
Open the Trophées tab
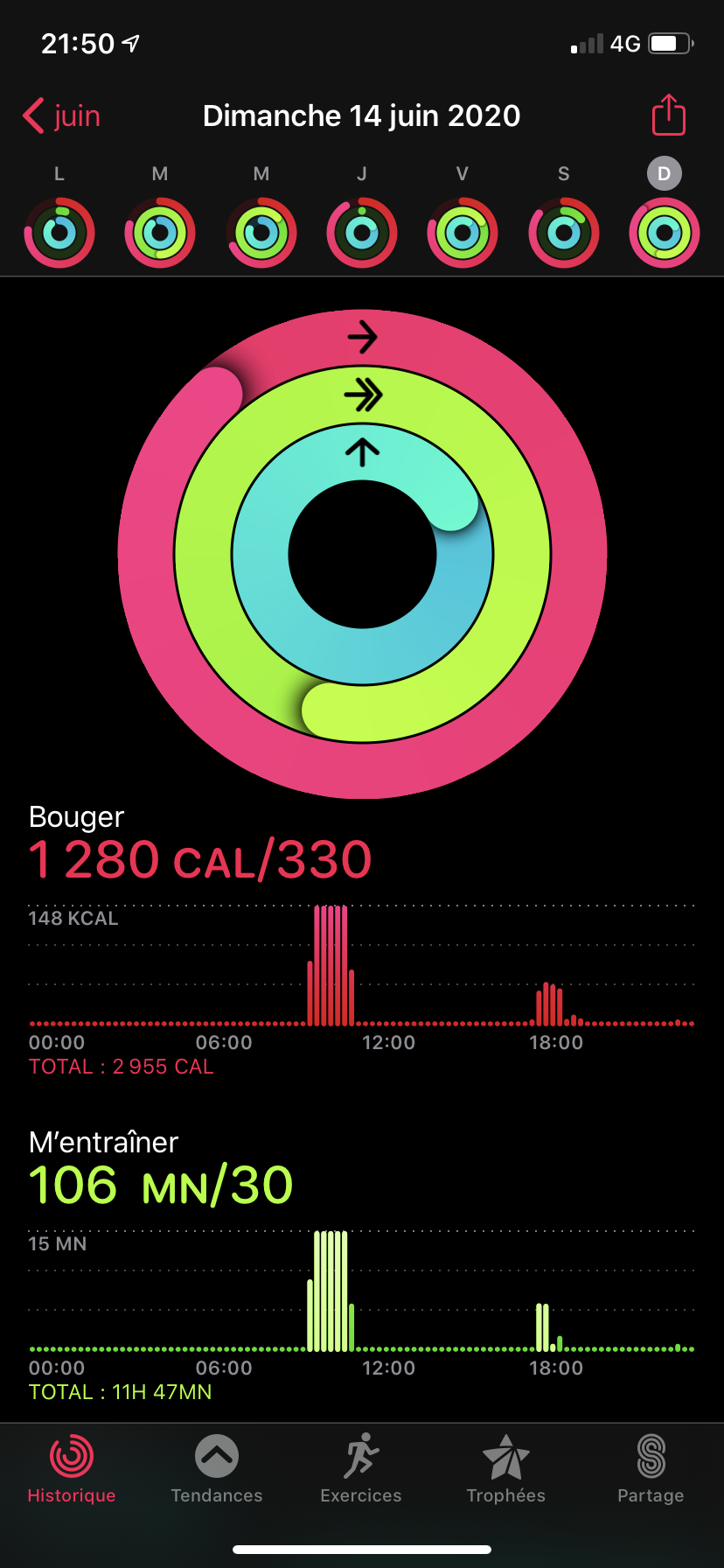click(506, 1470)
